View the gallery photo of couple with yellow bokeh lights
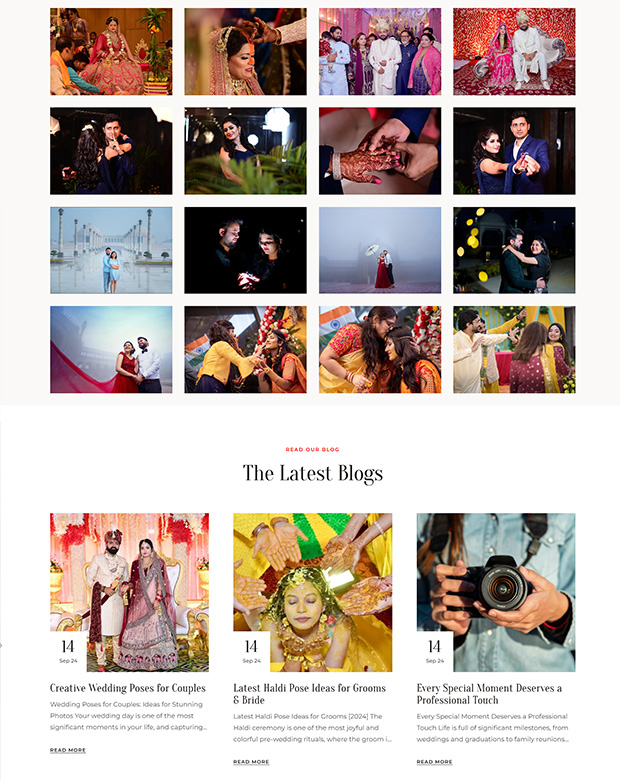 click(x=514, y=250)
